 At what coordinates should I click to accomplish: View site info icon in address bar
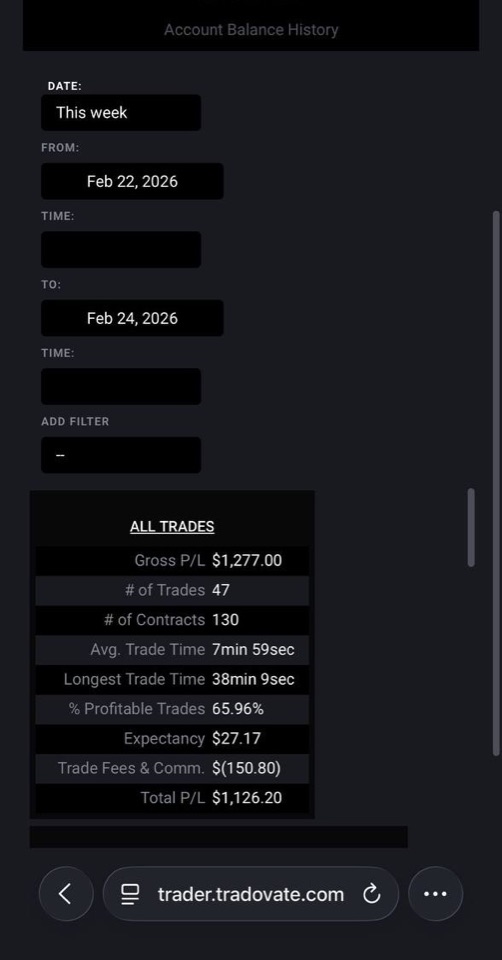(x=130, y=894)
